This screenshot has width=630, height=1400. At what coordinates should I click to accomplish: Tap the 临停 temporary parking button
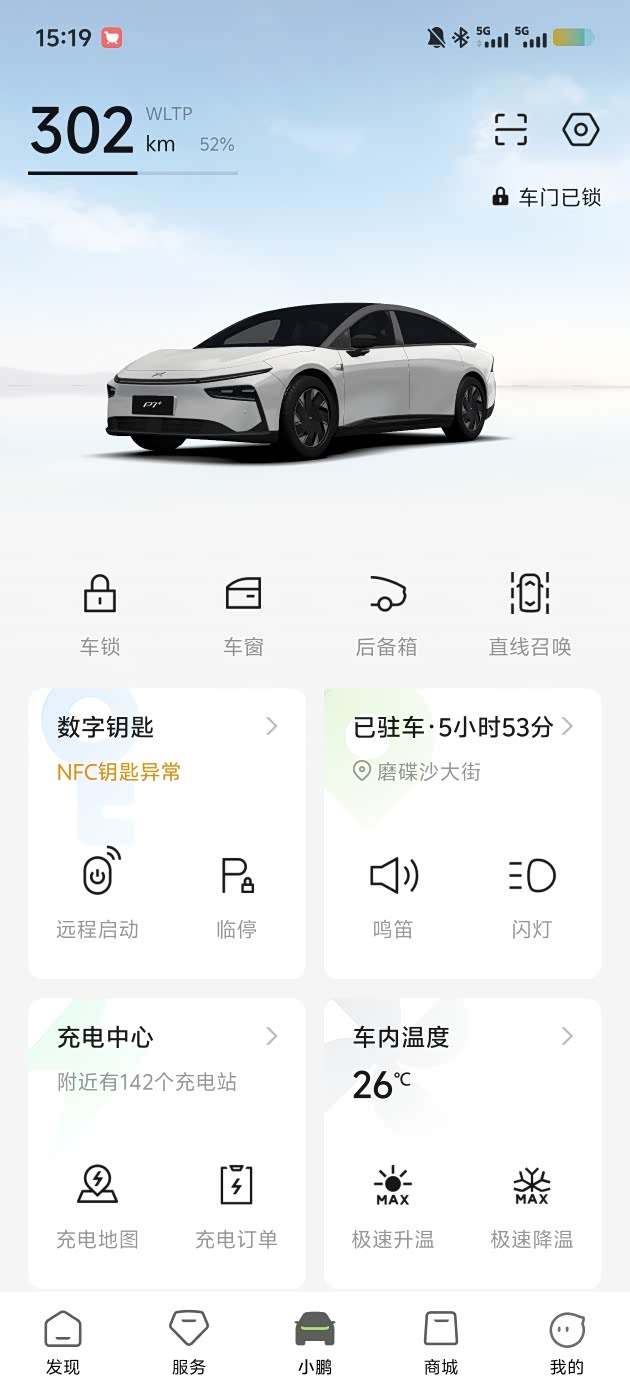pos(237,893)
